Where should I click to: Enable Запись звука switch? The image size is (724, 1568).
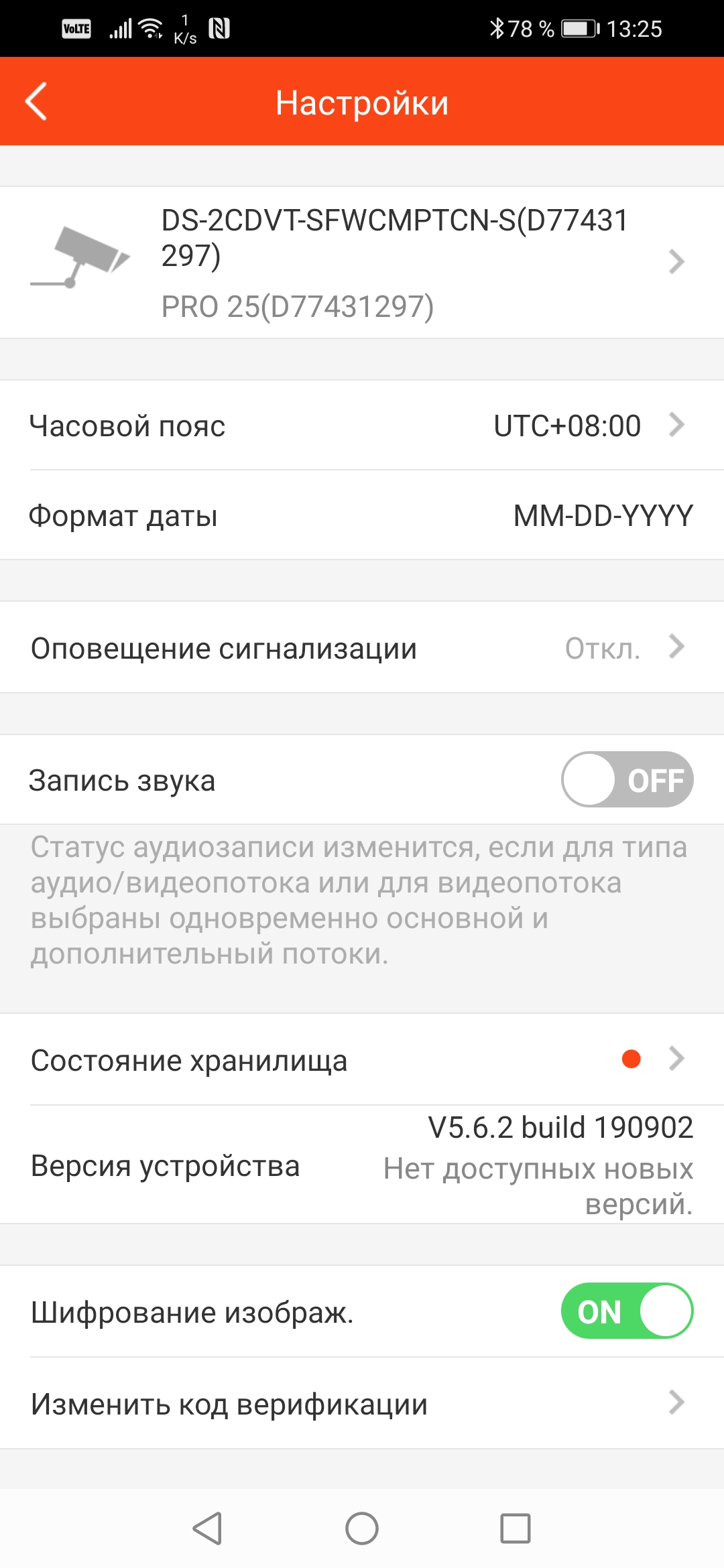click(x=626, y=779)
